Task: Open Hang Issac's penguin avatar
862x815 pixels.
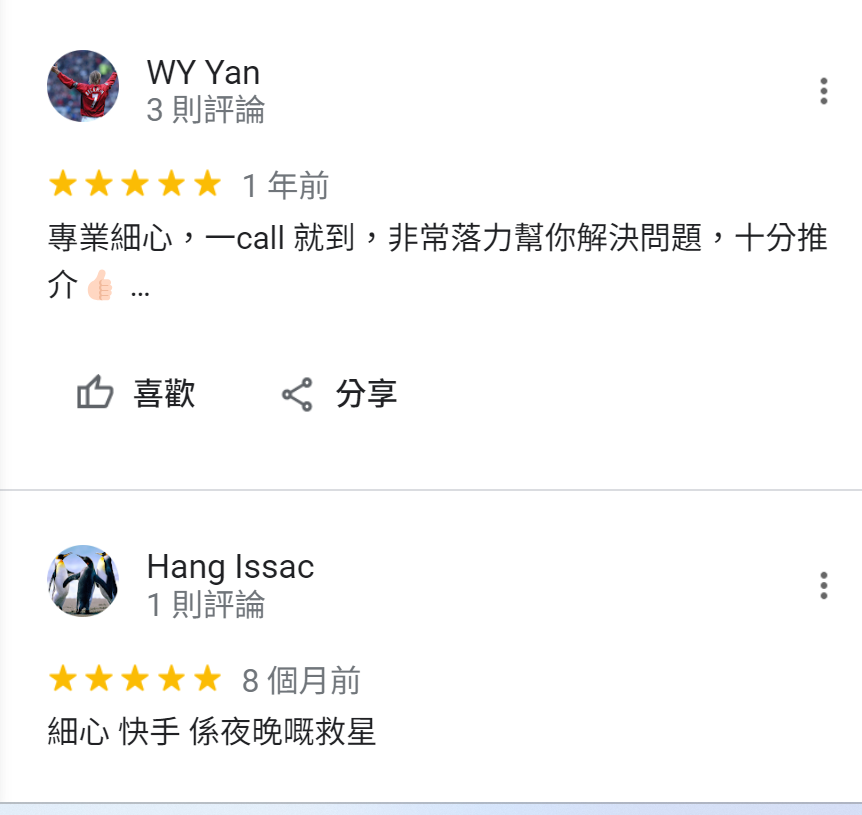Action: tap(83, 581)
